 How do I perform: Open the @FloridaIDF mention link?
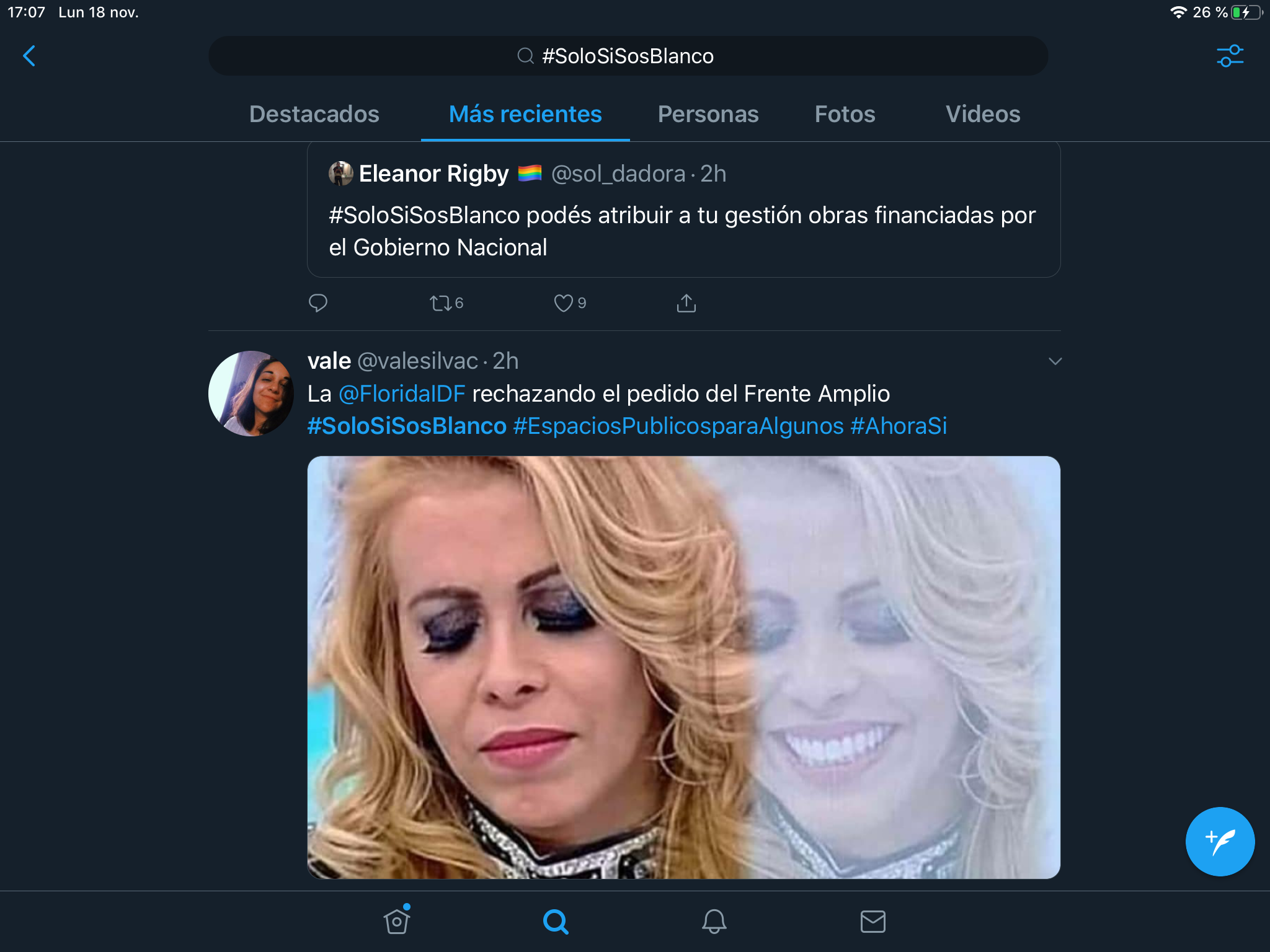[402, 394]
